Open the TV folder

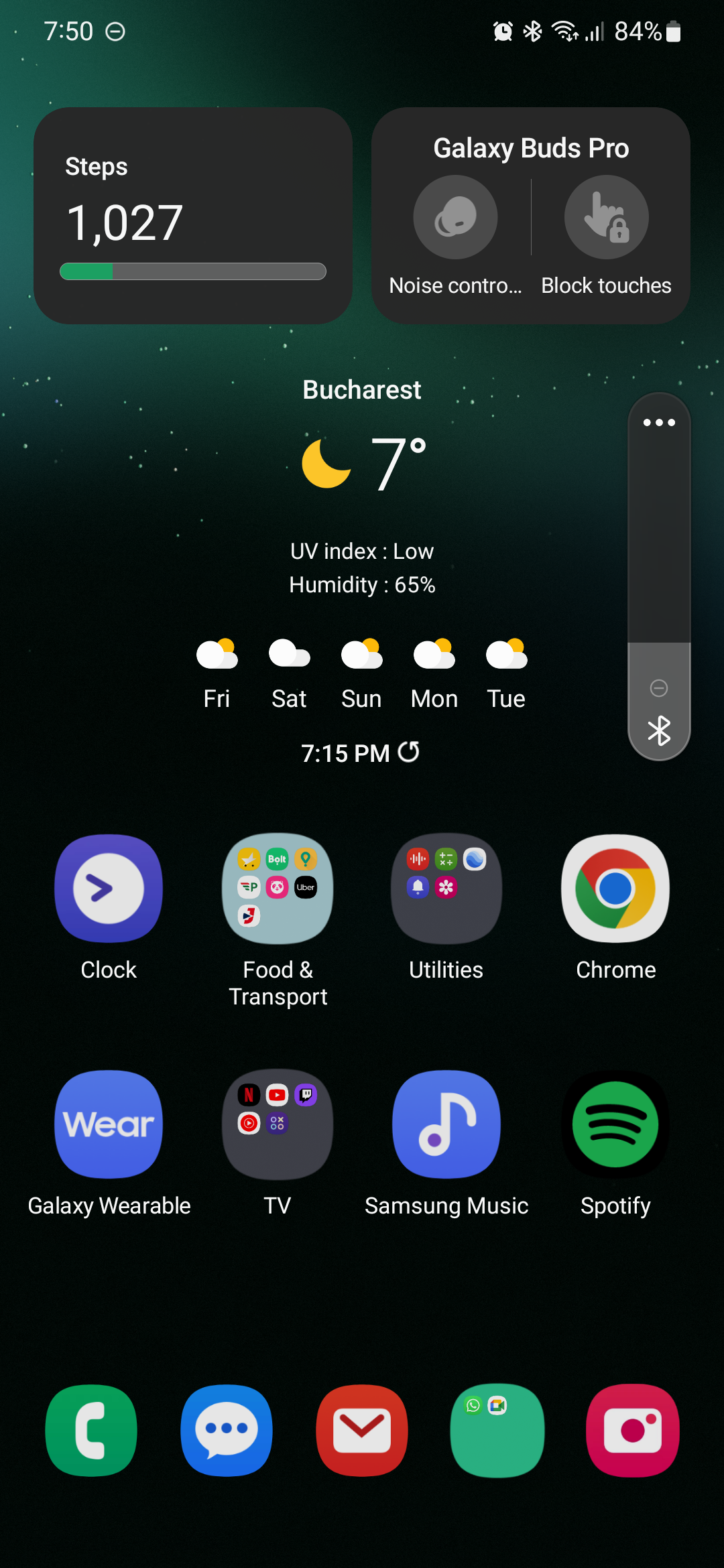click(x=278, y=1124)
